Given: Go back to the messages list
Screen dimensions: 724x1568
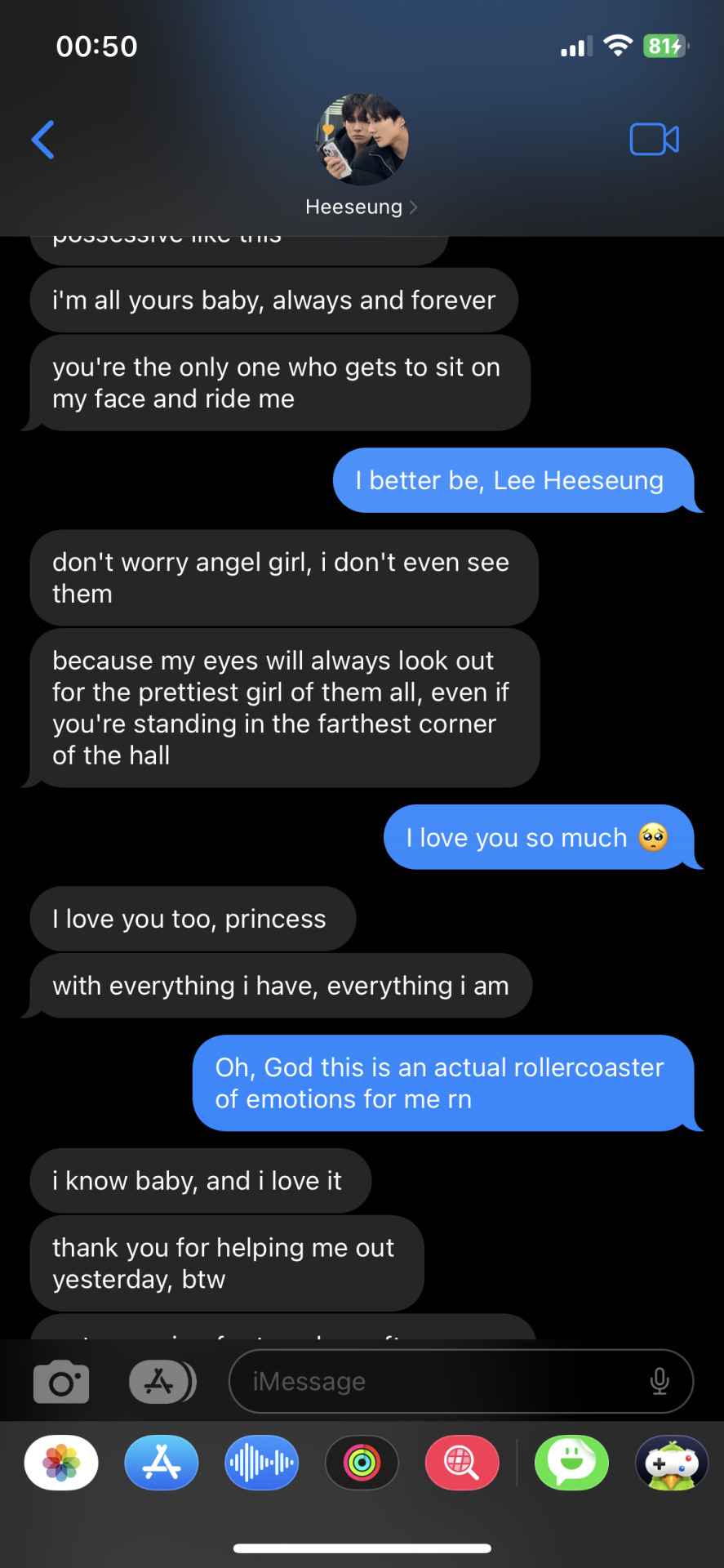Looking at the screenshot, I should (43, 140).
